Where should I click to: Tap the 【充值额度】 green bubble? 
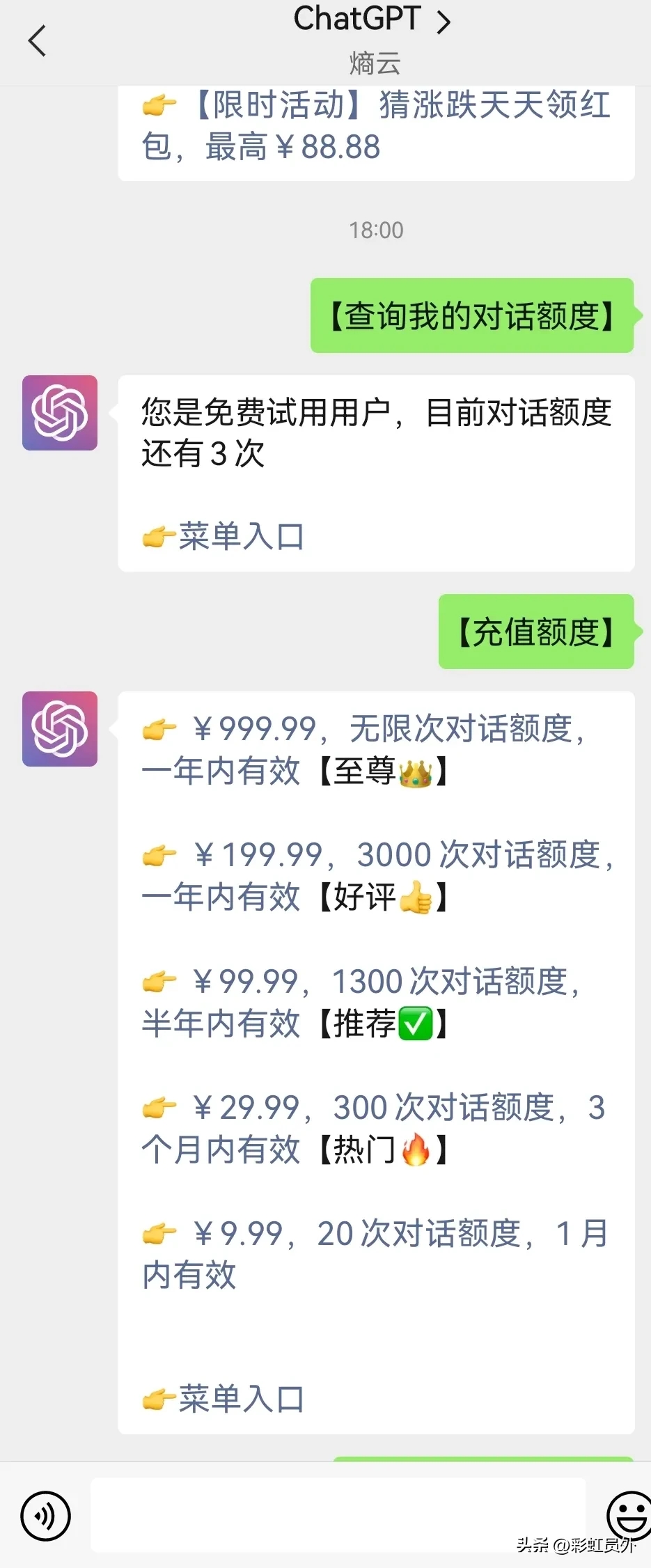pos(536,632)
